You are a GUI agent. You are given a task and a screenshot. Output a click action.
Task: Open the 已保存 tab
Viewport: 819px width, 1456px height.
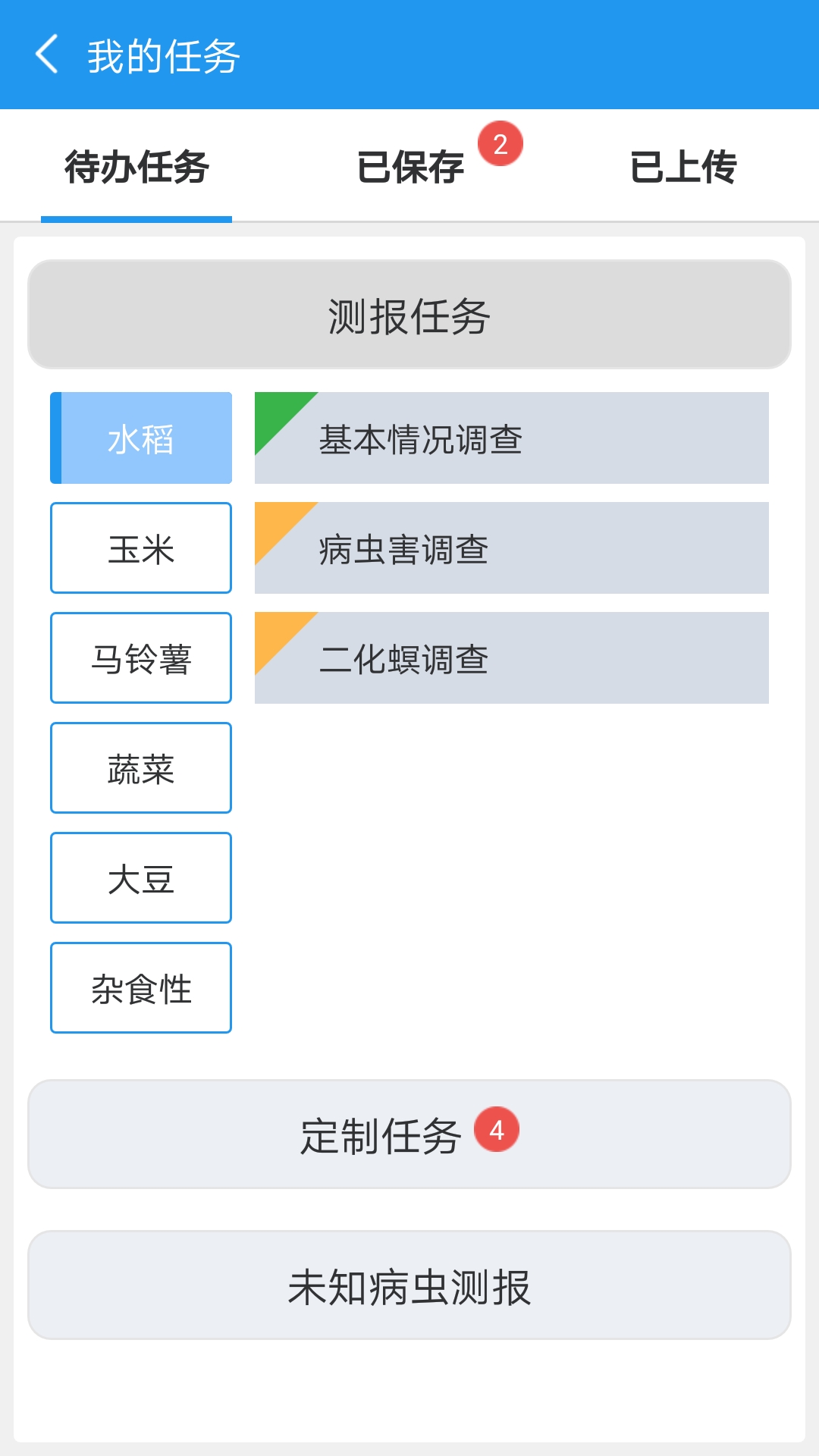click(410, 167)
